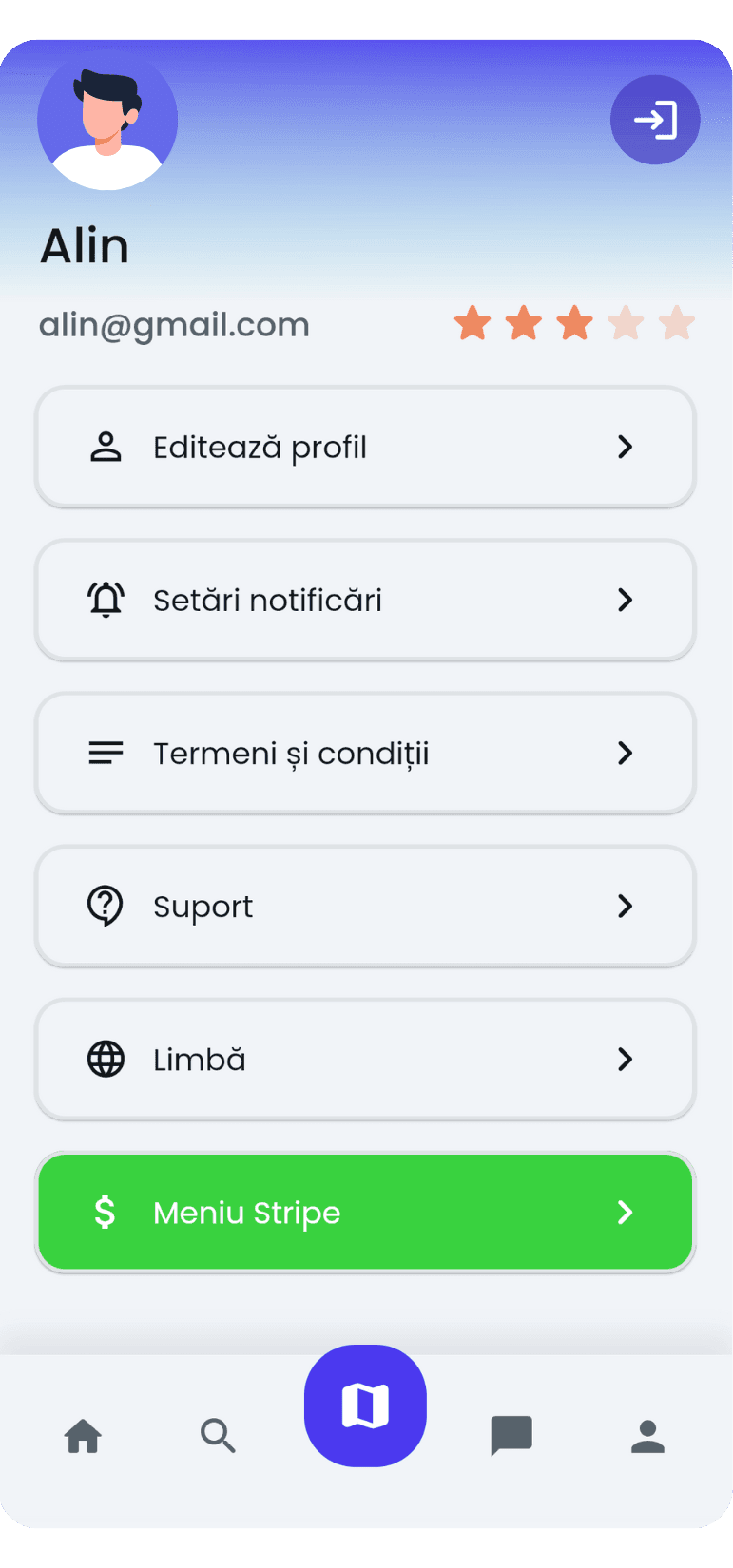Switch to the chat messages tab
This screenshot has width=733, height=1568.
511,1436
